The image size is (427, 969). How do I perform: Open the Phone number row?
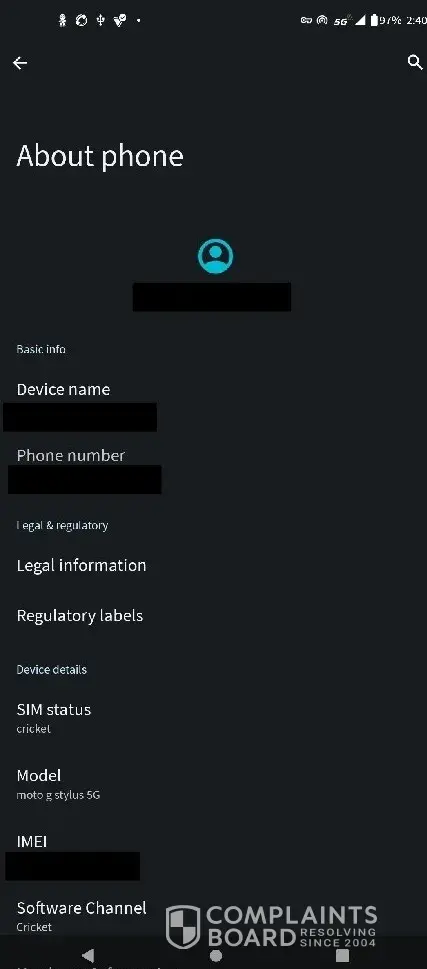point(213,471)
